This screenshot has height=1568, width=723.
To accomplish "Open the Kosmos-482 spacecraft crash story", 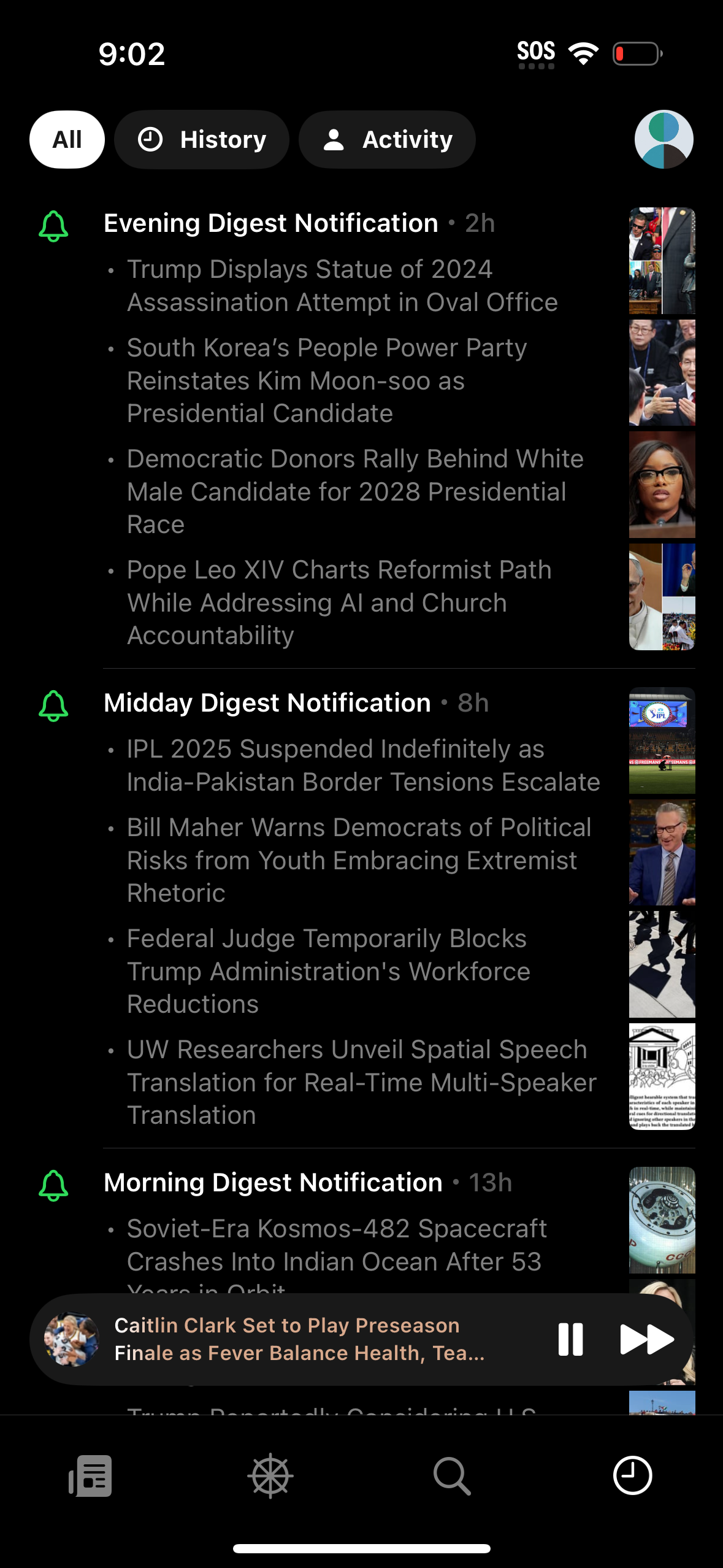I will [x=336, y=1245].
